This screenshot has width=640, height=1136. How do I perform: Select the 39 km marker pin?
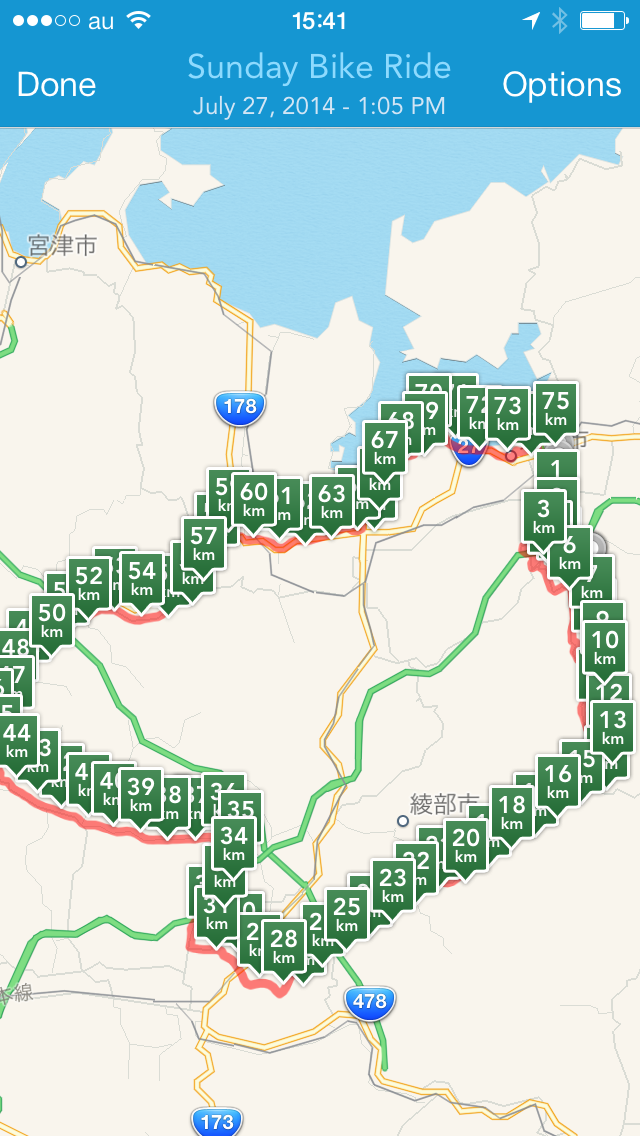pyautogui.click(x=141, y=794)
